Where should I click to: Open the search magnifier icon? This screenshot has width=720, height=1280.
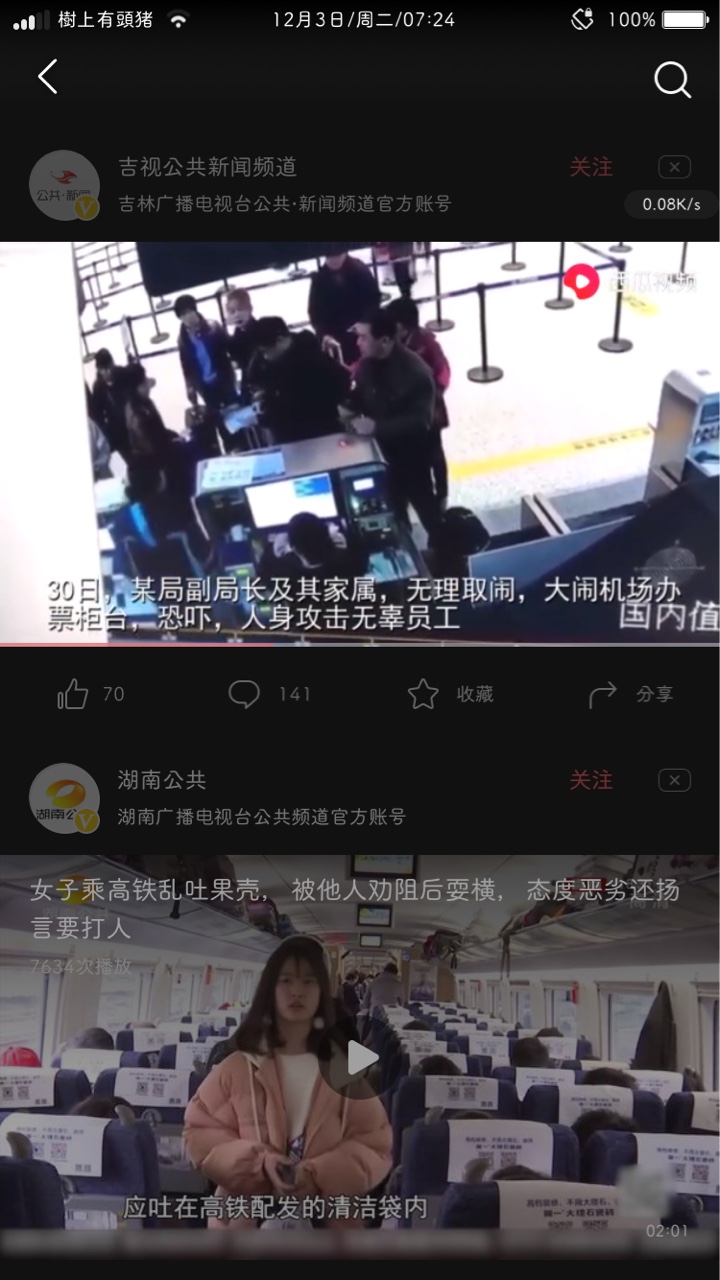click(x=672, y=80)
